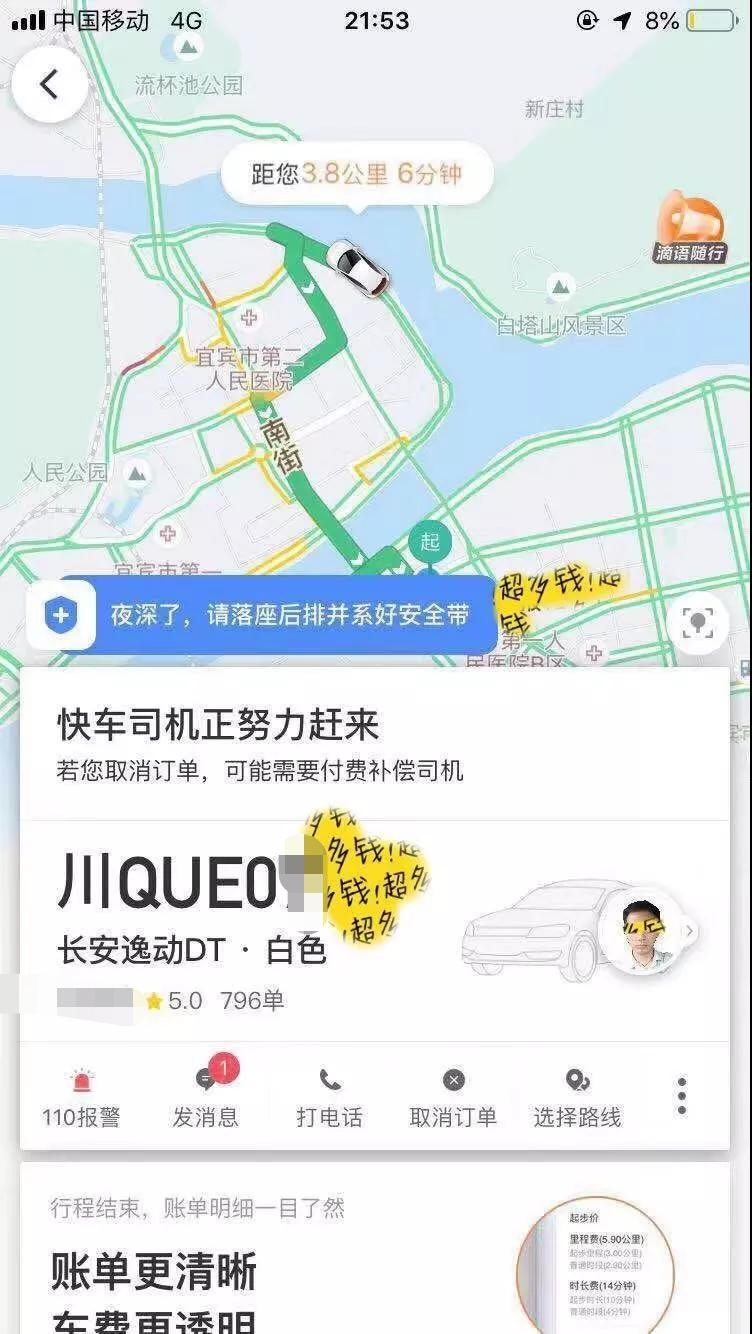752x1334 pixels.
Task: Send a message via 发消息
Action: coord(205,1098)
